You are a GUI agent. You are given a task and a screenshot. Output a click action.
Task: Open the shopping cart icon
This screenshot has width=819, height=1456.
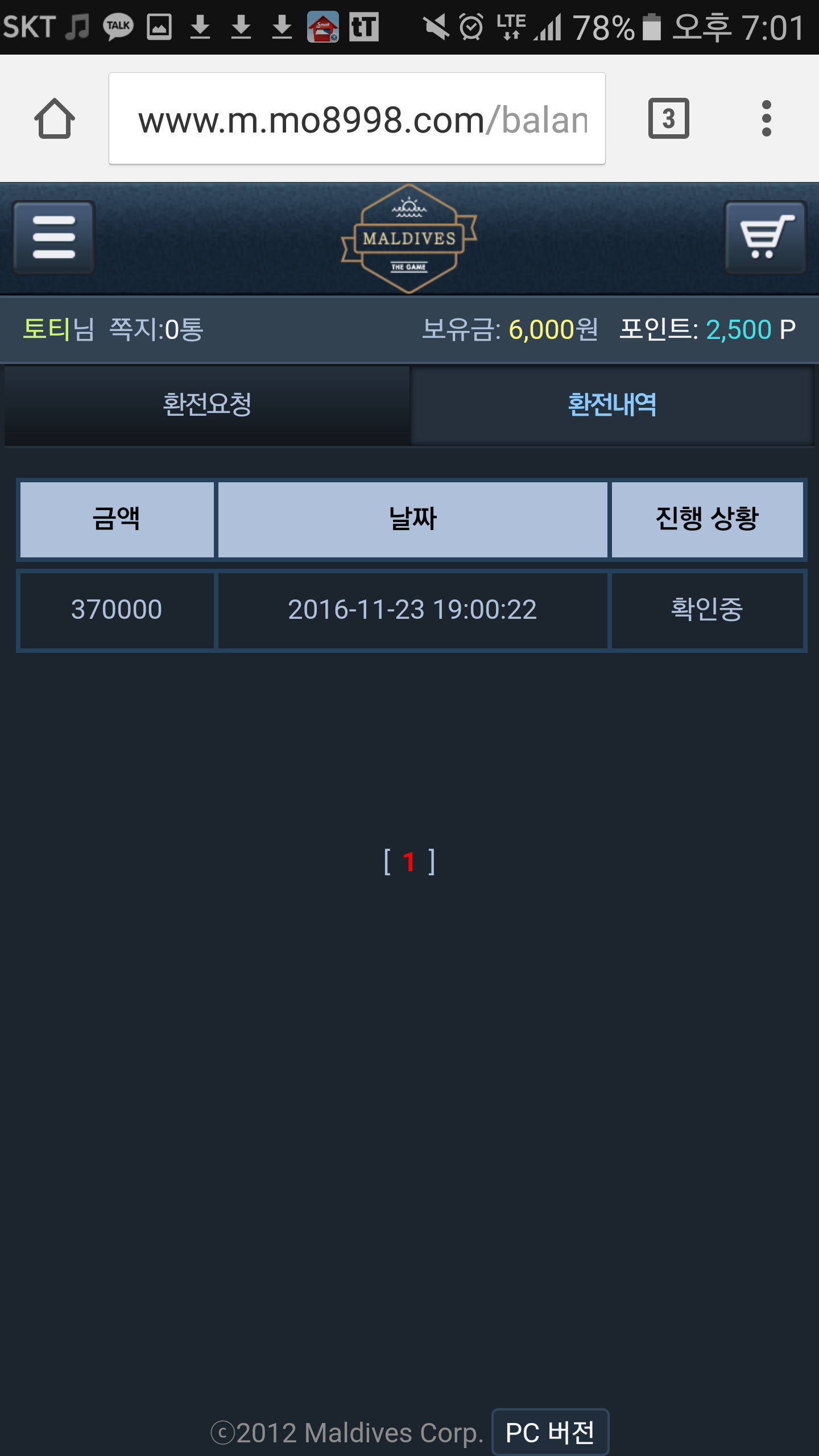point(766,238)
